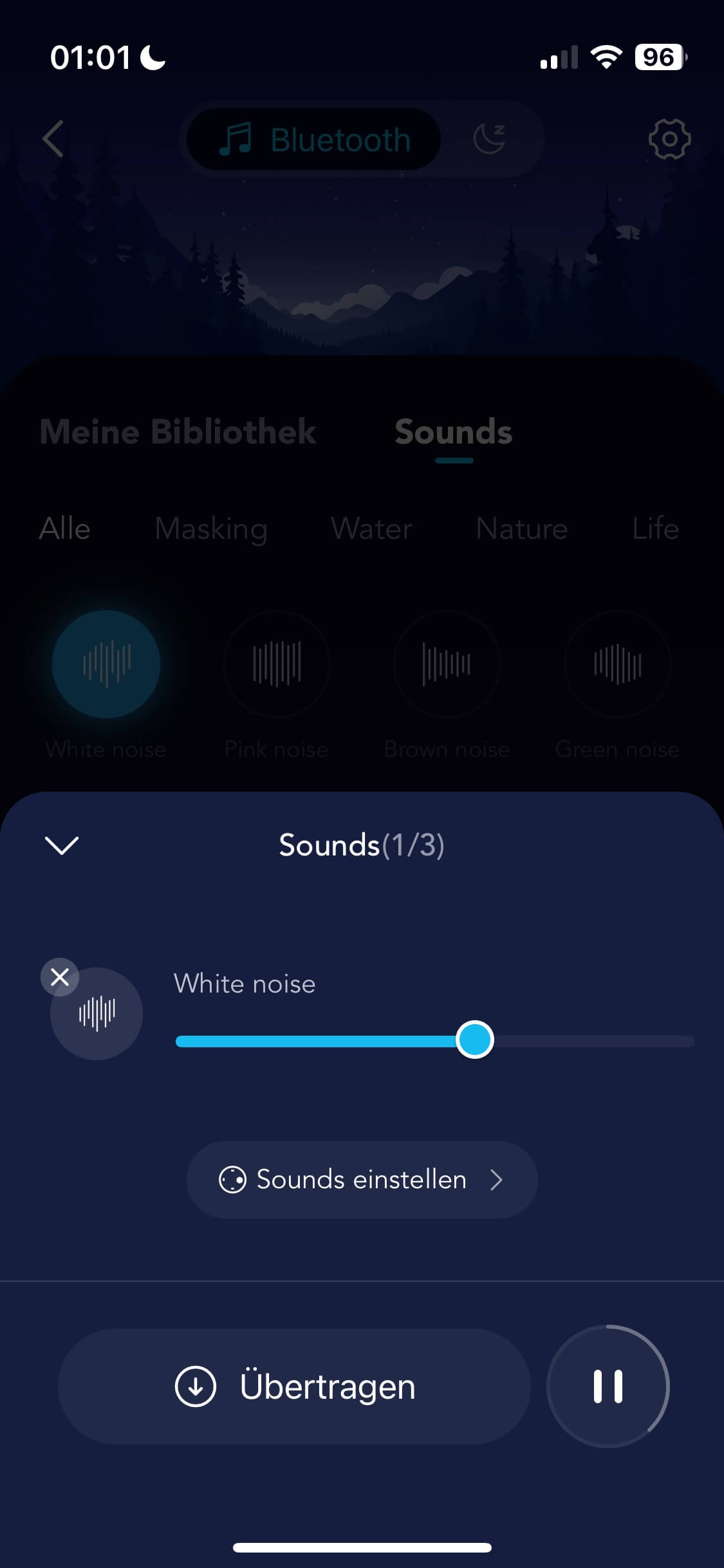Add Pink noise to the mix
Screen dimensions: 724x1568
click(277, 664)
